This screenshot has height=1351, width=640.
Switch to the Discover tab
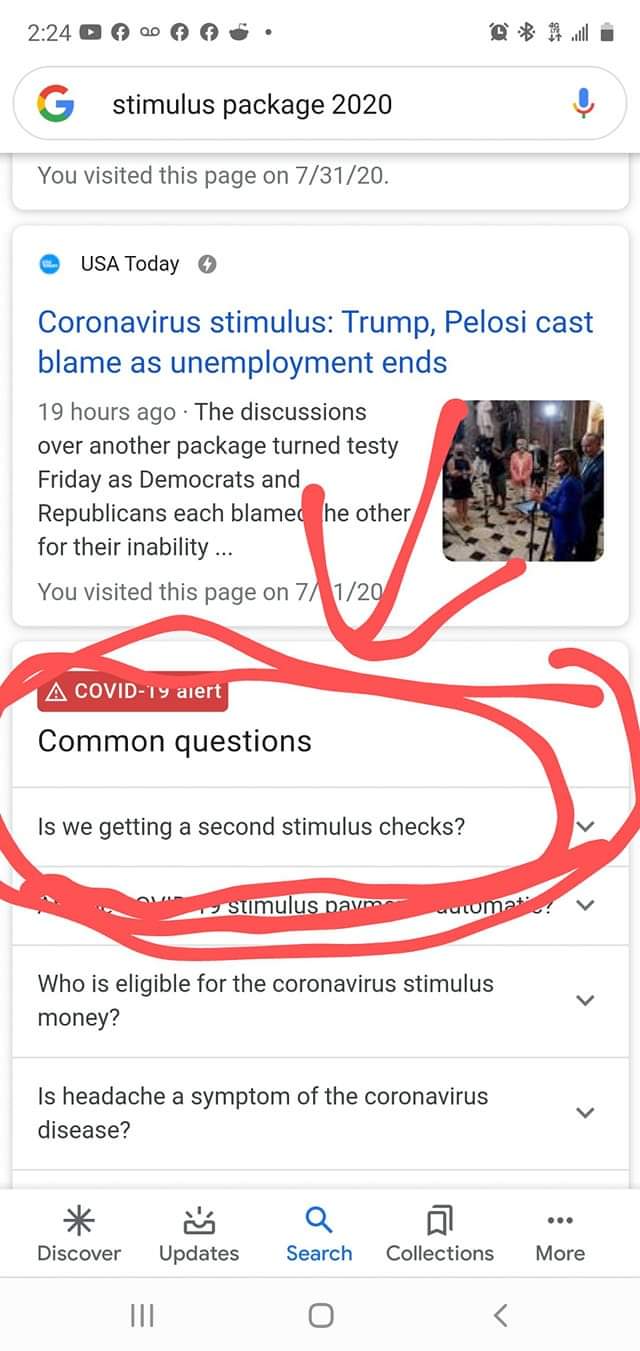[x=79, y=1234]
